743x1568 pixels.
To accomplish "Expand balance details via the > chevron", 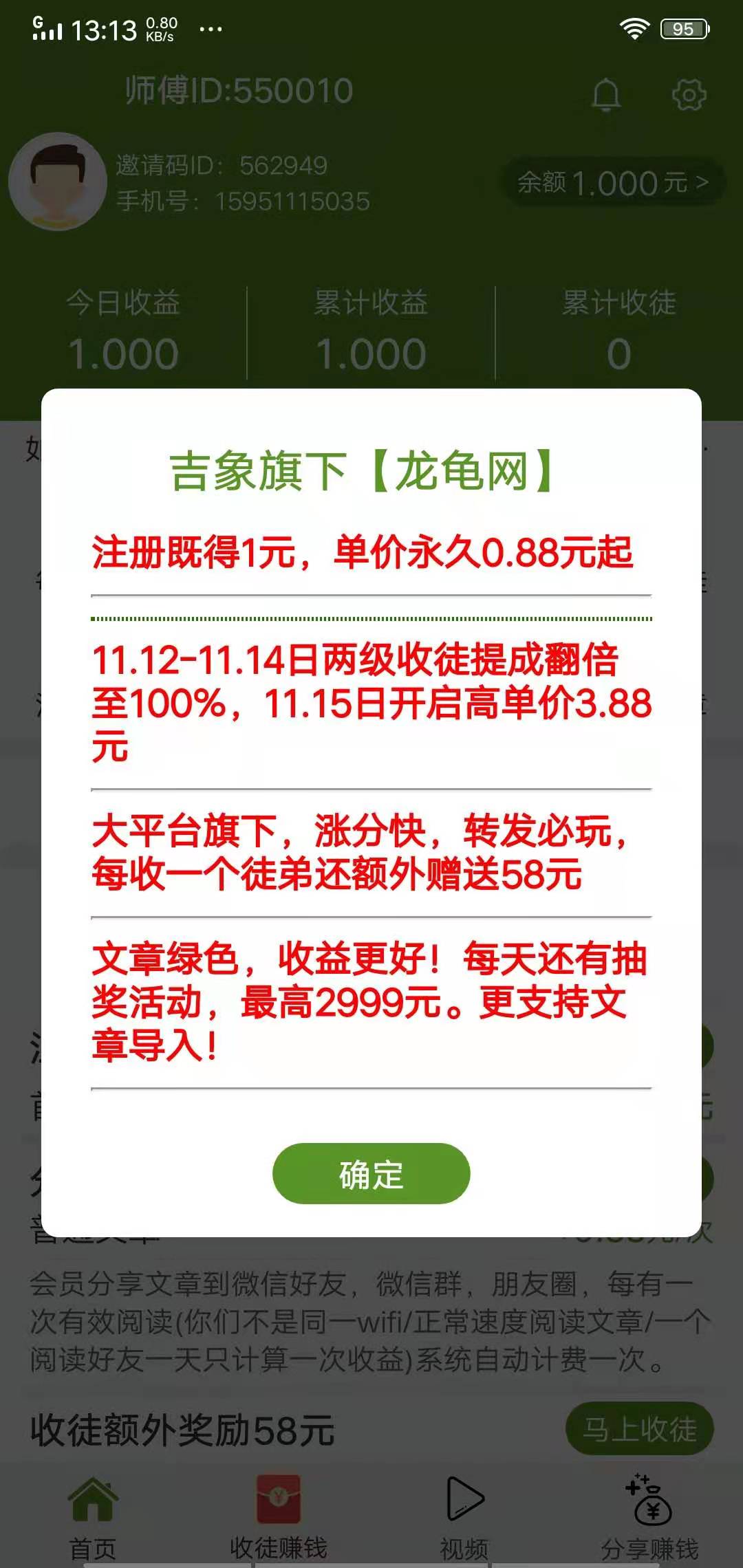I will tap(700, 182).
